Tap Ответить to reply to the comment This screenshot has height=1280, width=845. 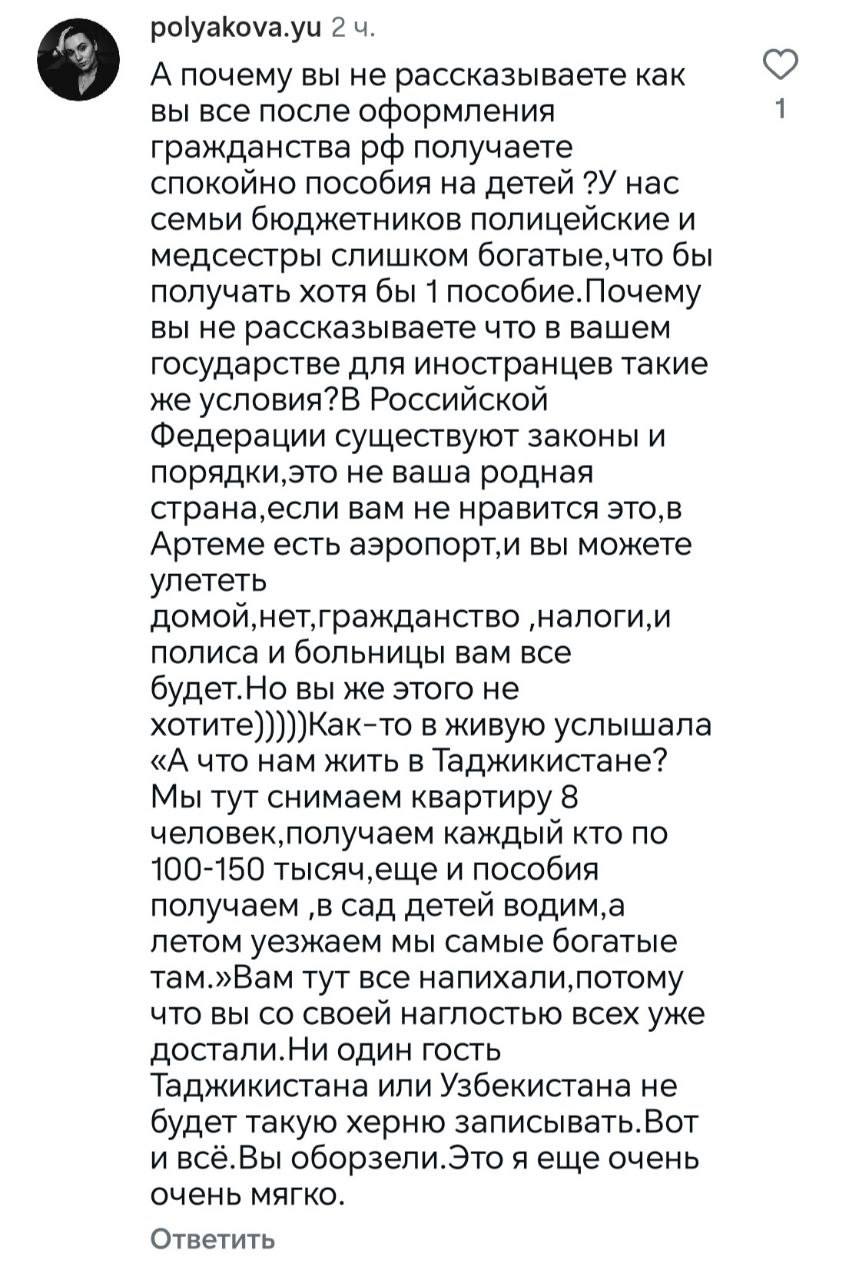pyautogui.click(x=211, y=1240)
